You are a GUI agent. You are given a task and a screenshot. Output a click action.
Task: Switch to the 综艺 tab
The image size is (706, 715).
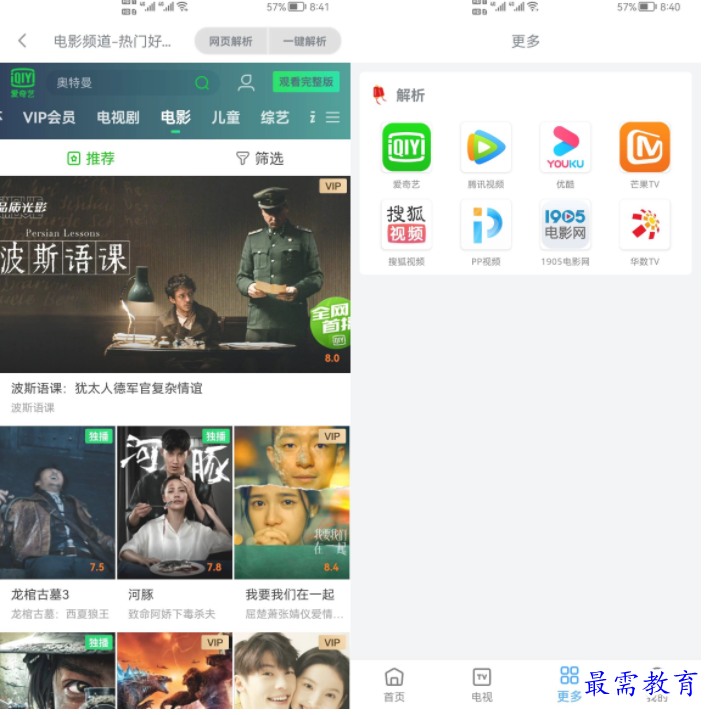point(275,117)
